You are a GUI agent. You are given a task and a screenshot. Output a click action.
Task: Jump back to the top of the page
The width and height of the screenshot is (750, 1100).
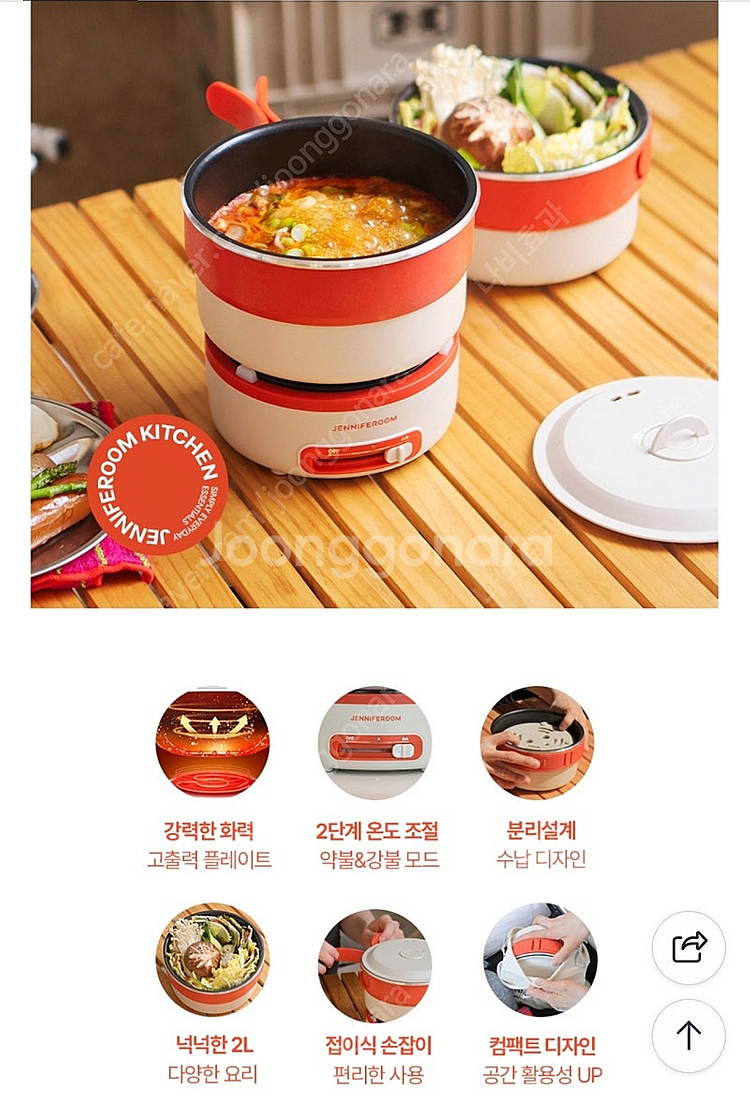[688, 1035]
